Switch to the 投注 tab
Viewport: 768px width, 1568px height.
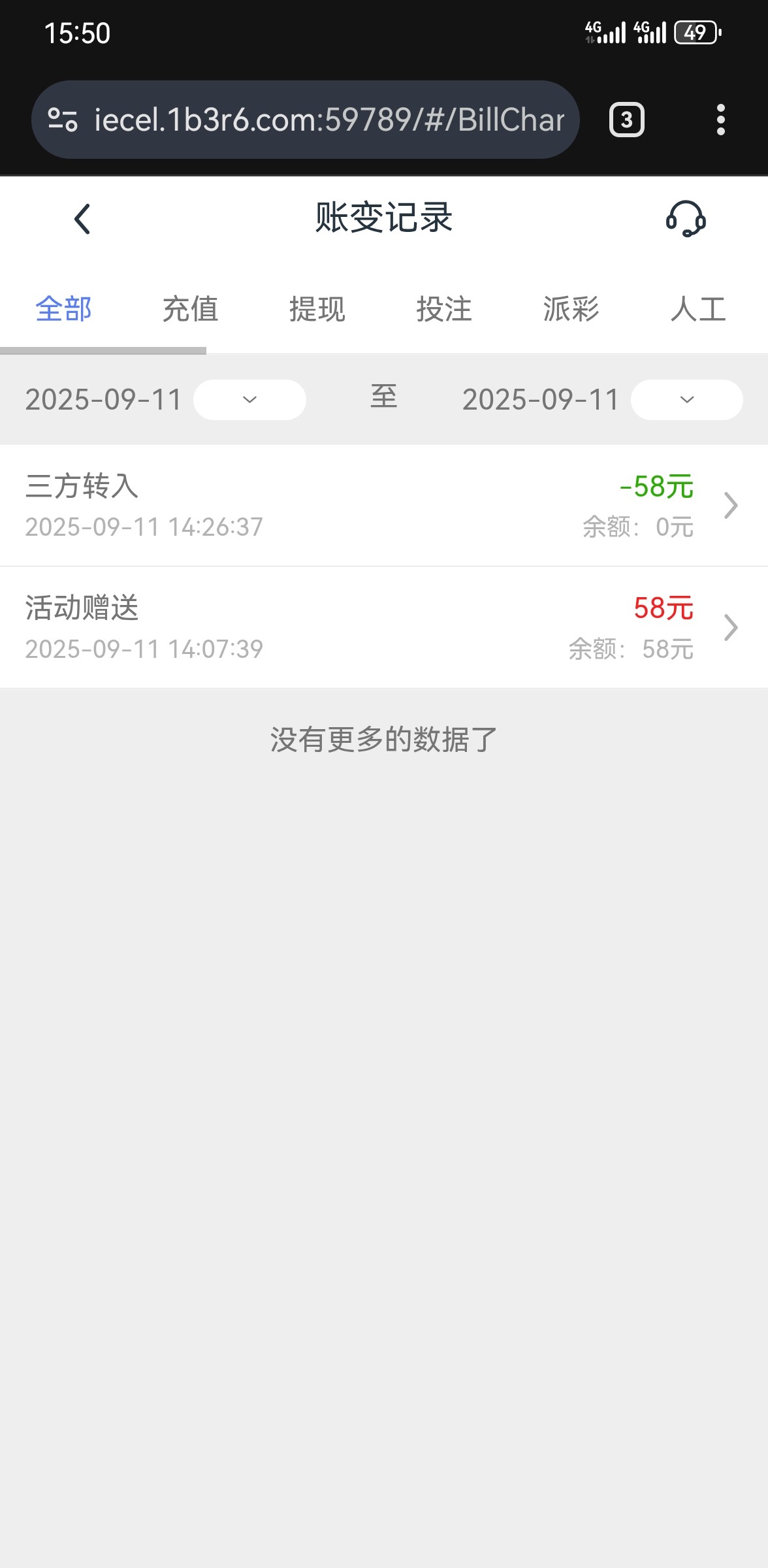tap(444, 309)
